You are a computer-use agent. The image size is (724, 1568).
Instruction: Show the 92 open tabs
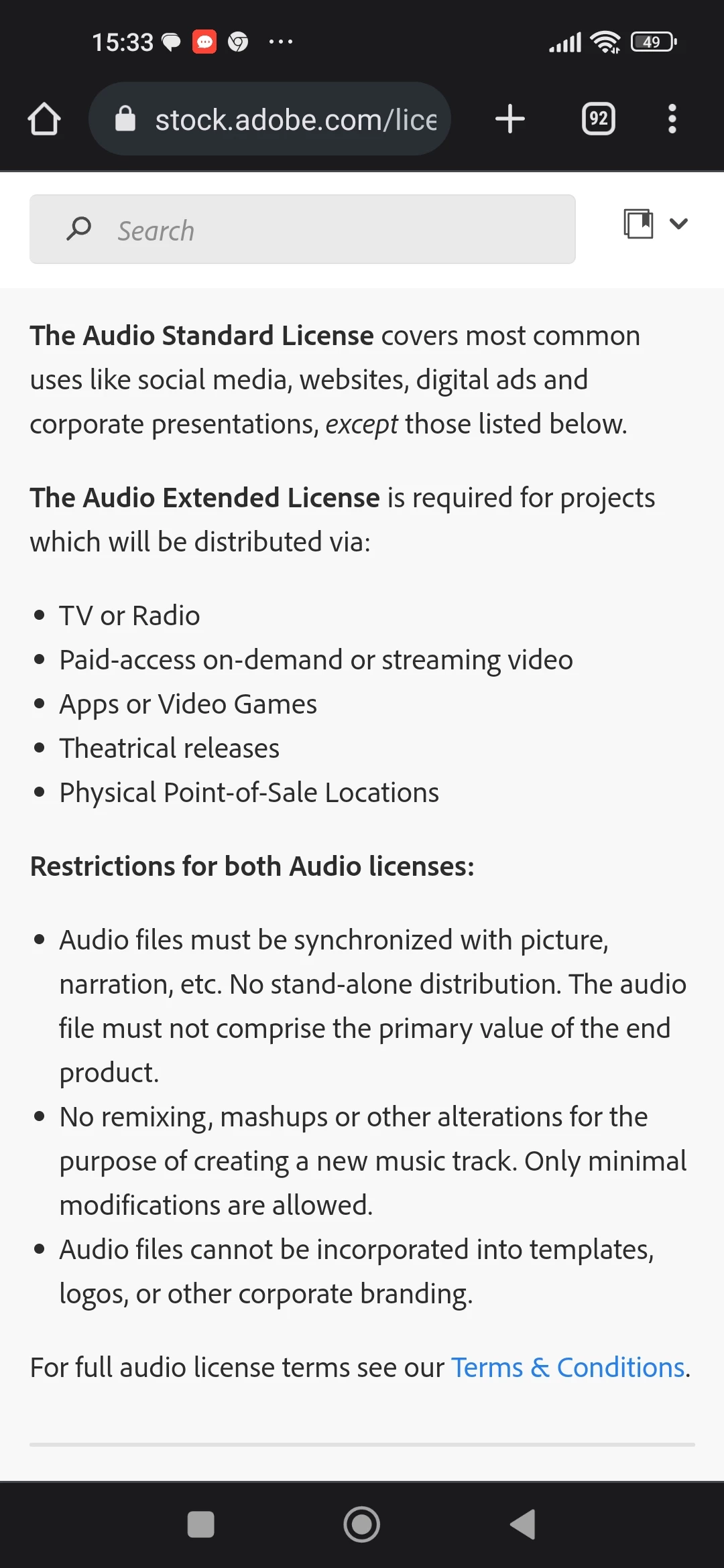[x=598, y=119]
